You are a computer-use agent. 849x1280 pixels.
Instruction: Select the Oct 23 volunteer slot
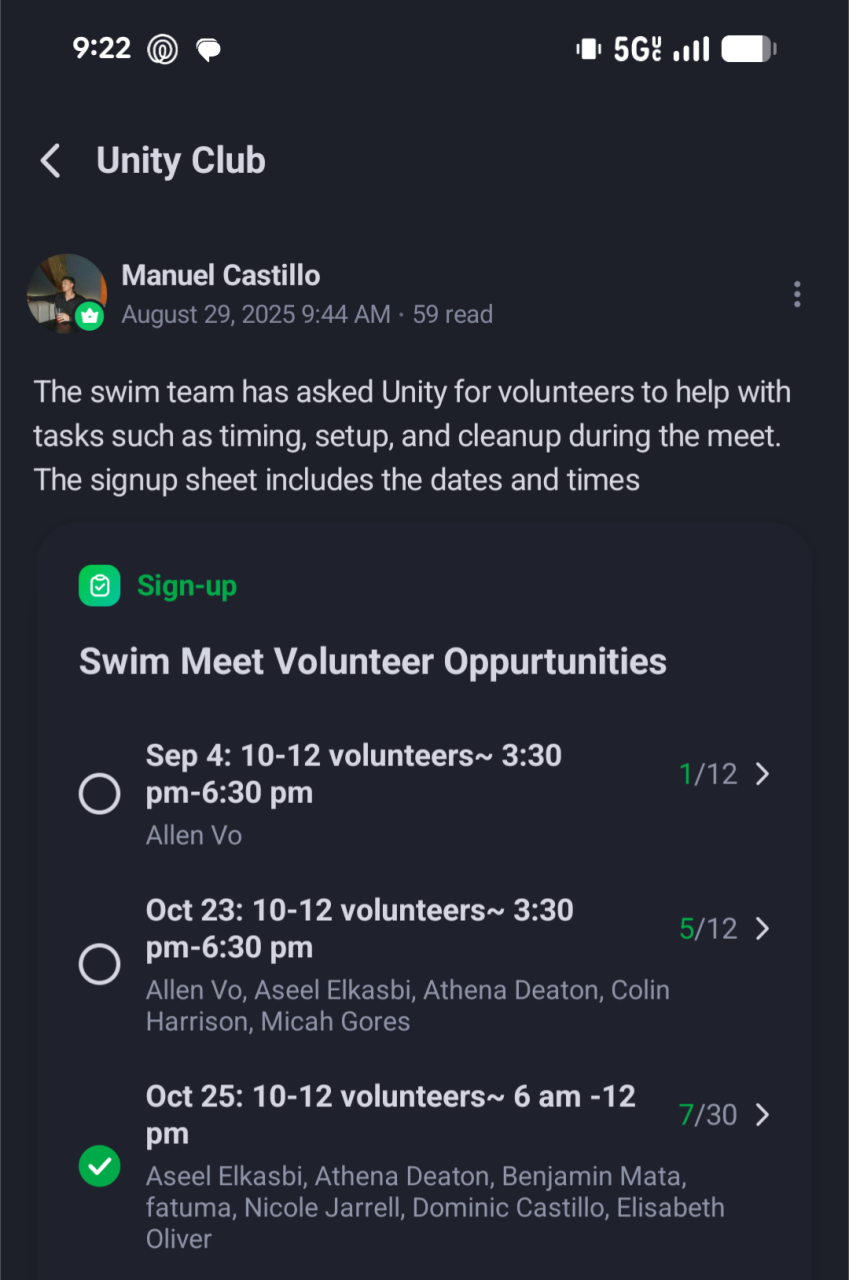99,965
